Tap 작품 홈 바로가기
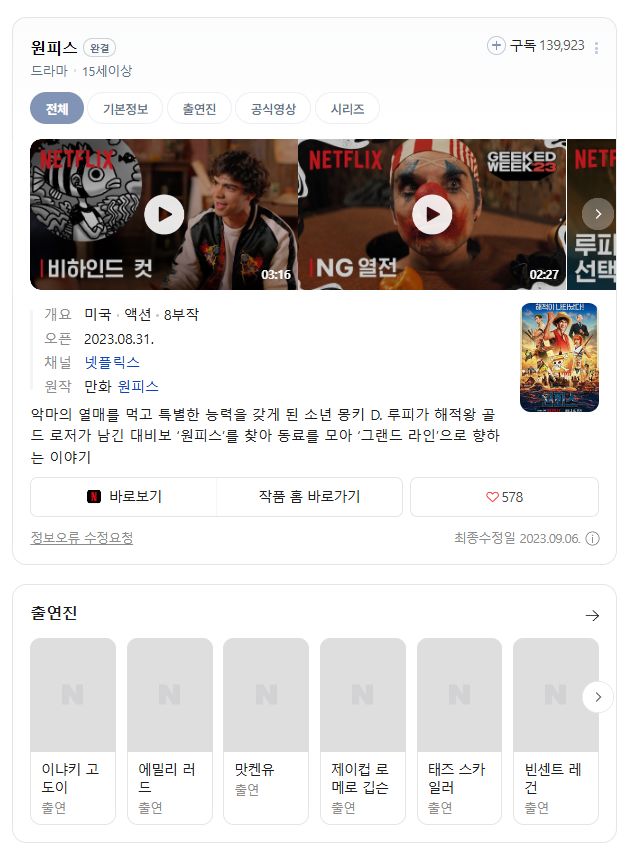 point(309,497)
